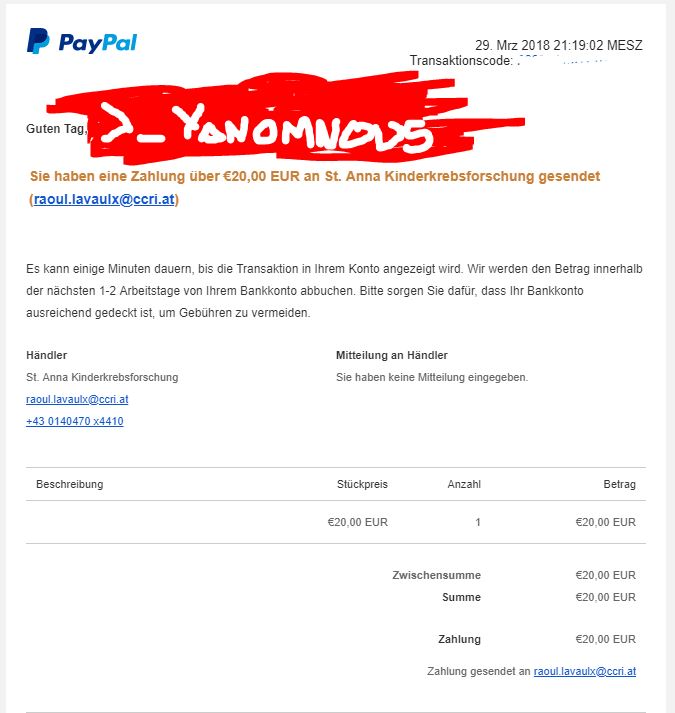Image resolution: width=675 pixels, height=713 pixels.
Task: Open the email link in the orange payment heading
Action: (104, 200)
